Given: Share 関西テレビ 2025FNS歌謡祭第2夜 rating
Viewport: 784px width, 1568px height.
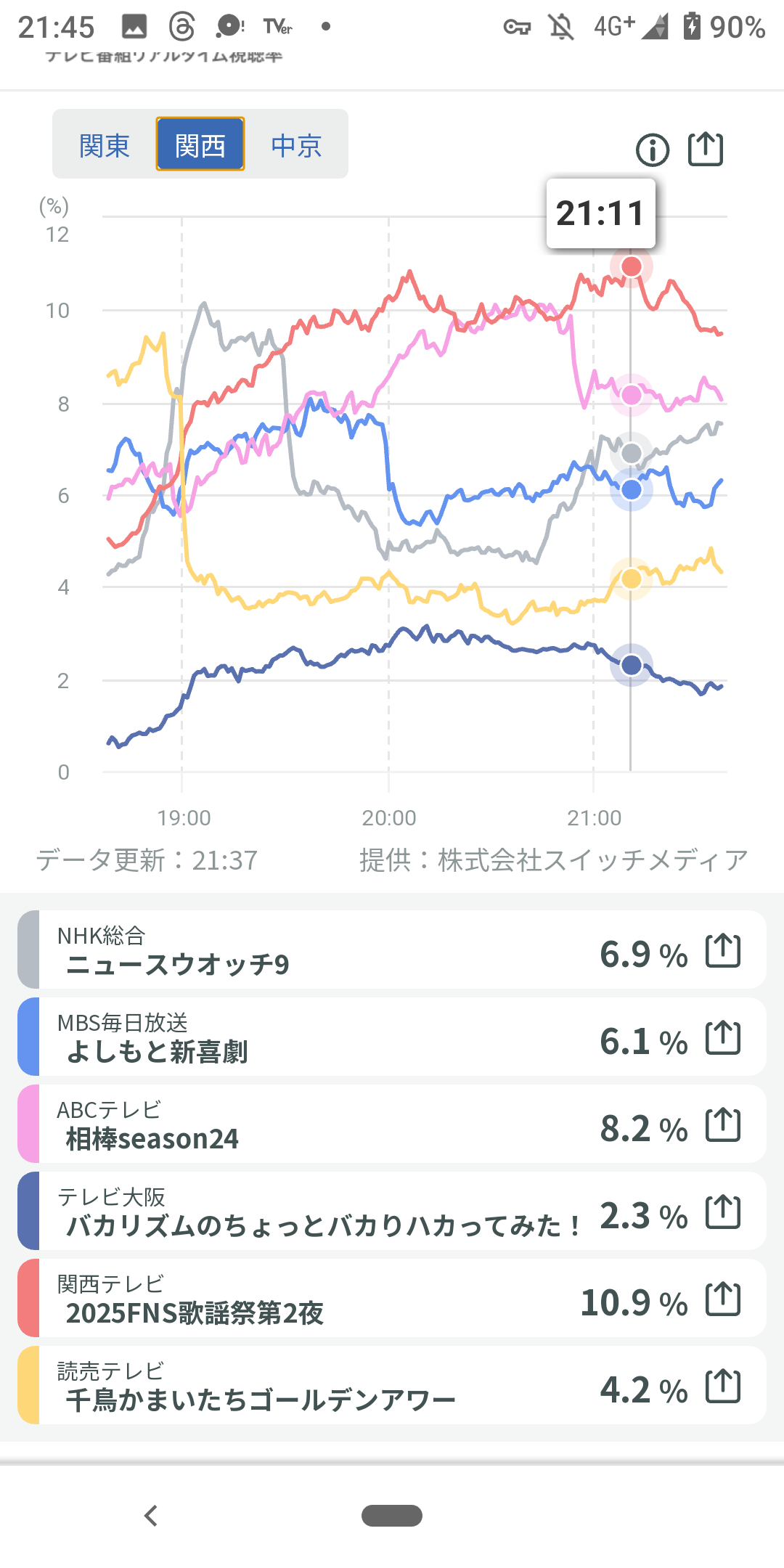Looking at the screenshot, I should (x=723, y=1299).
